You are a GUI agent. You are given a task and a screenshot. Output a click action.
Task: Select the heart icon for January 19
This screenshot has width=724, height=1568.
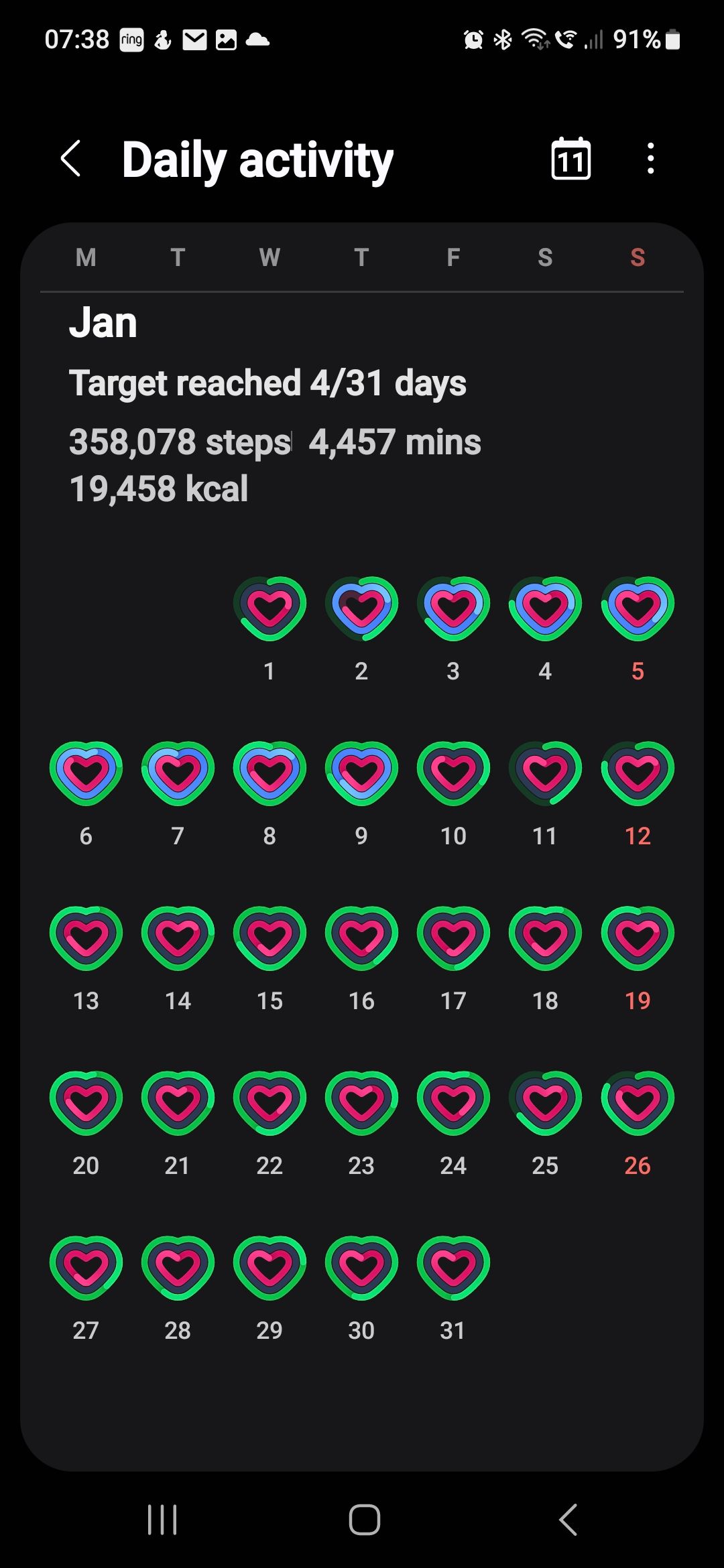(x=636, y=937)
